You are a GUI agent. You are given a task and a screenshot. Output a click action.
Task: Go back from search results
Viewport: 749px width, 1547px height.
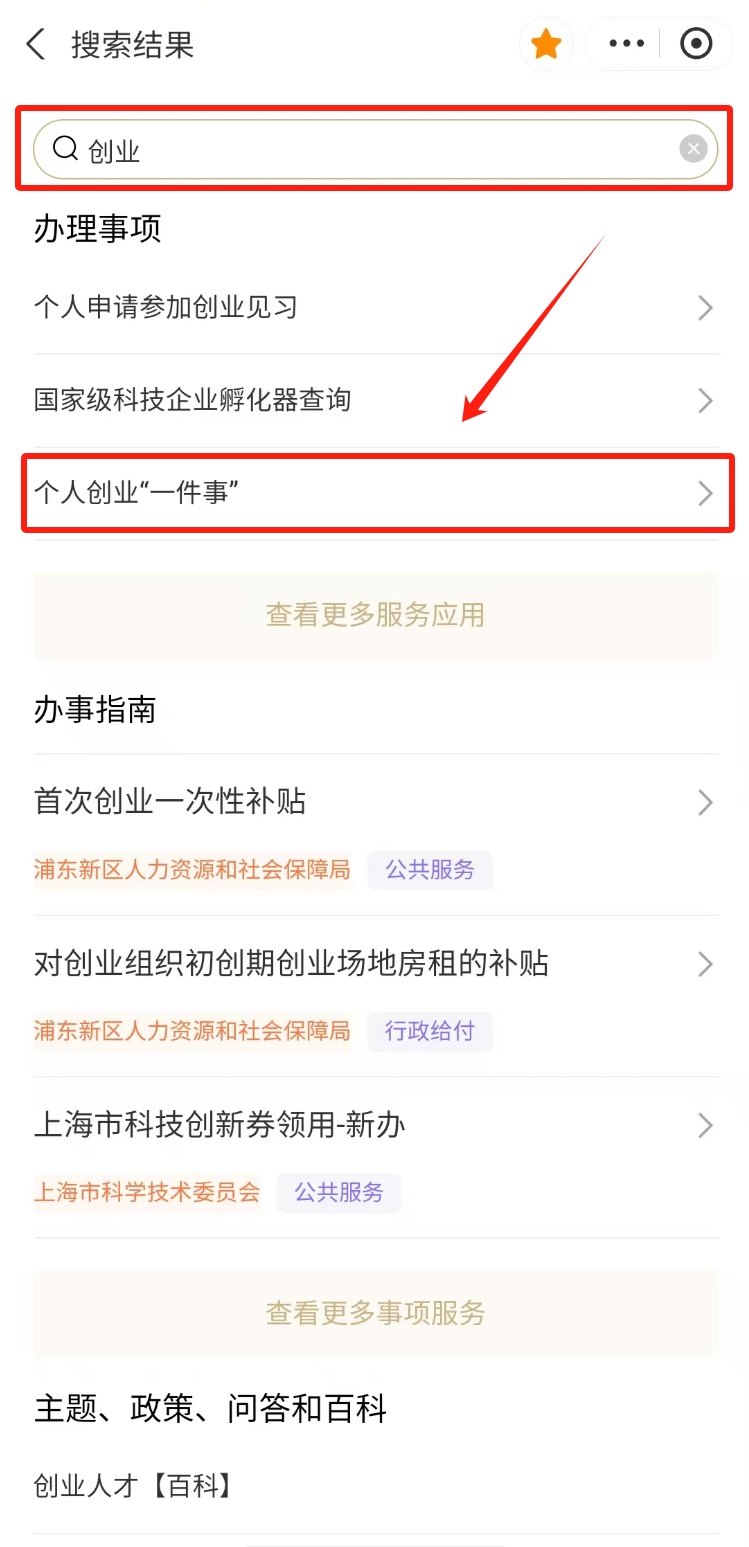tap(36, 45)
